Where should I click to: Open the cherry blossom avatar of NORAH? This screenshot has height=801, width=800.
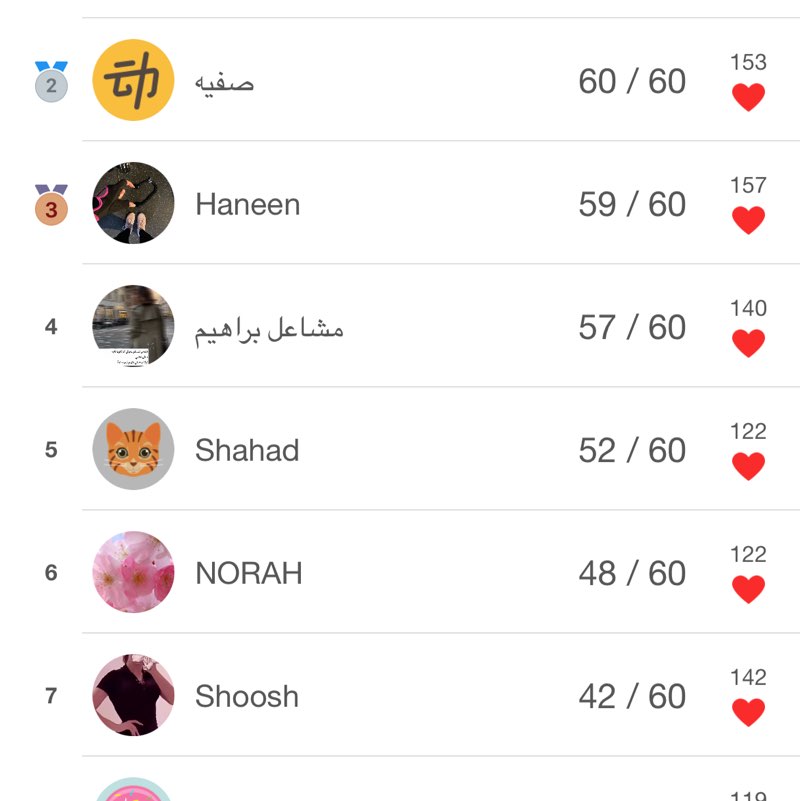coord(133,572)
